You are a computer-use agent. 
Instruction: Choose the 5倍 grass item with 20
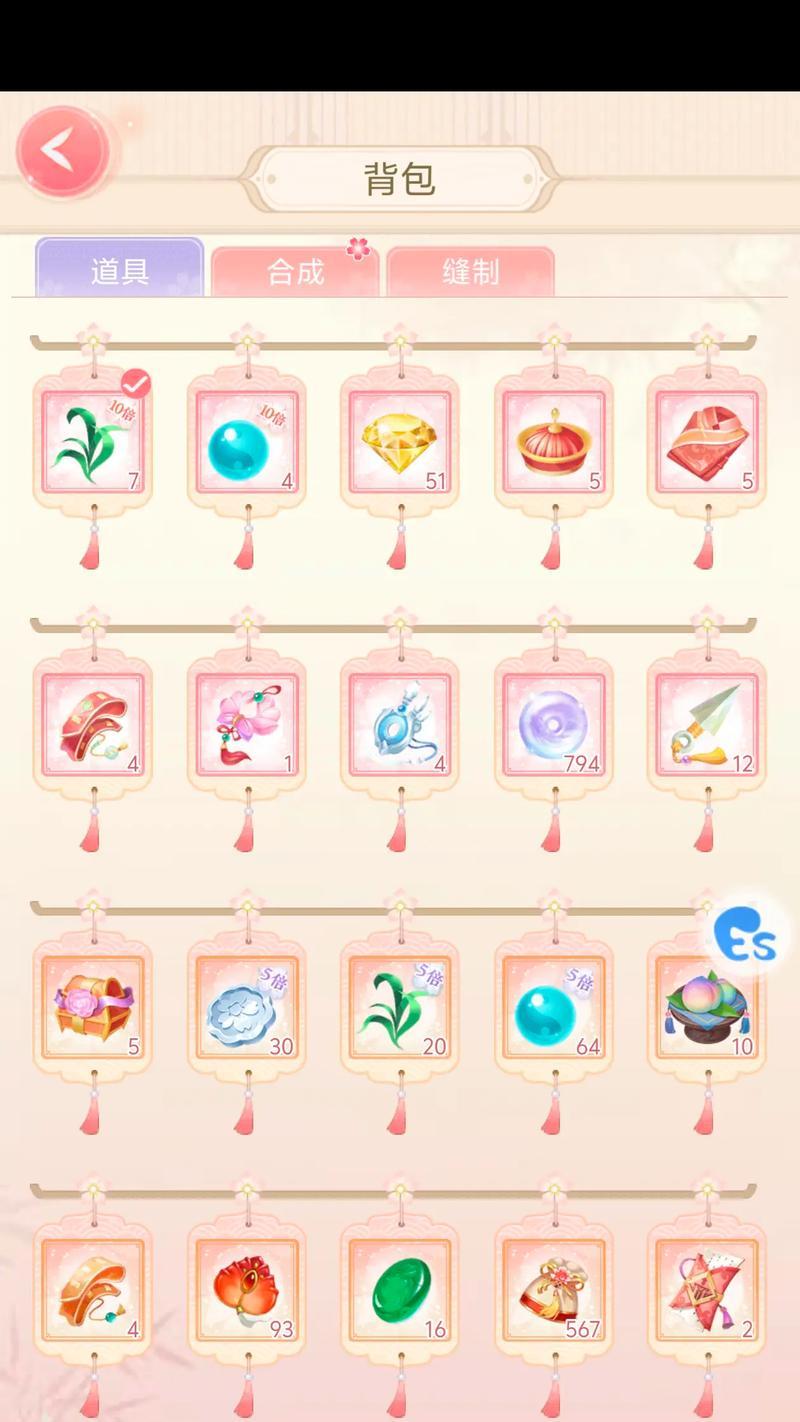click(400, 1007)
